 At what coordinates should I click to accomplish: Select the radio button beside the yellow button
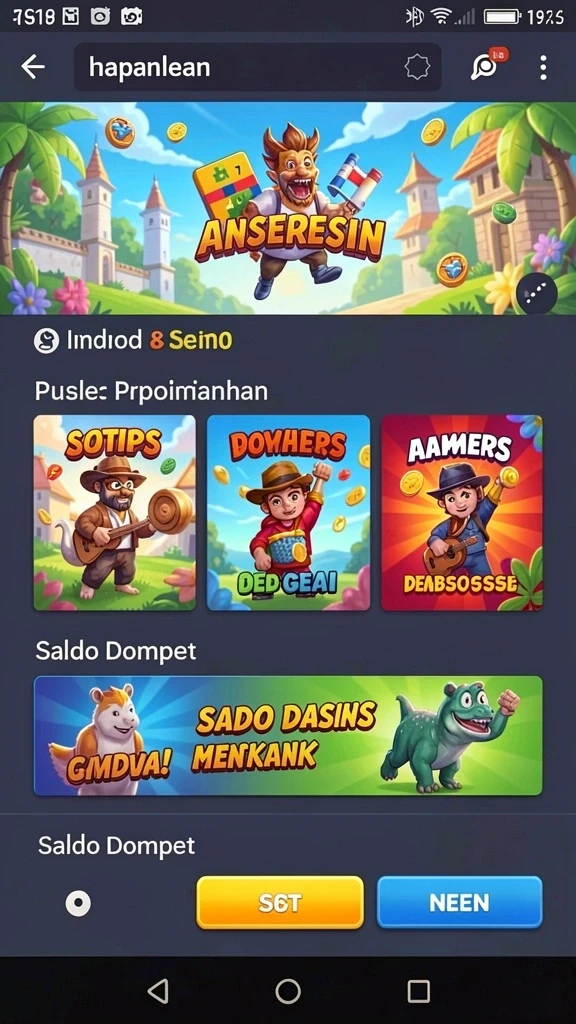[x=78, y=903]
